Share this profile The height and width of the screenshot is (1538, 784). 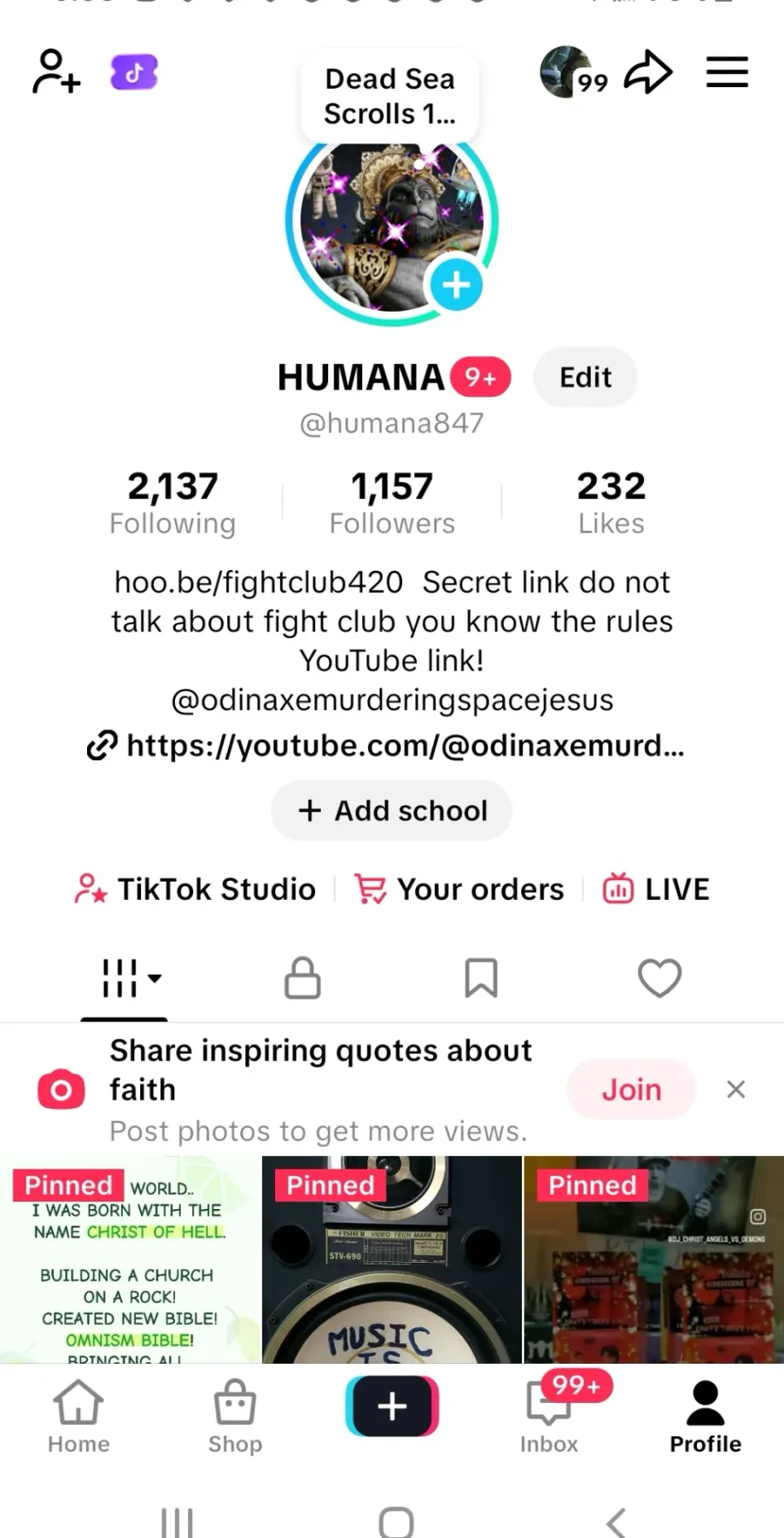click(648, 72)
